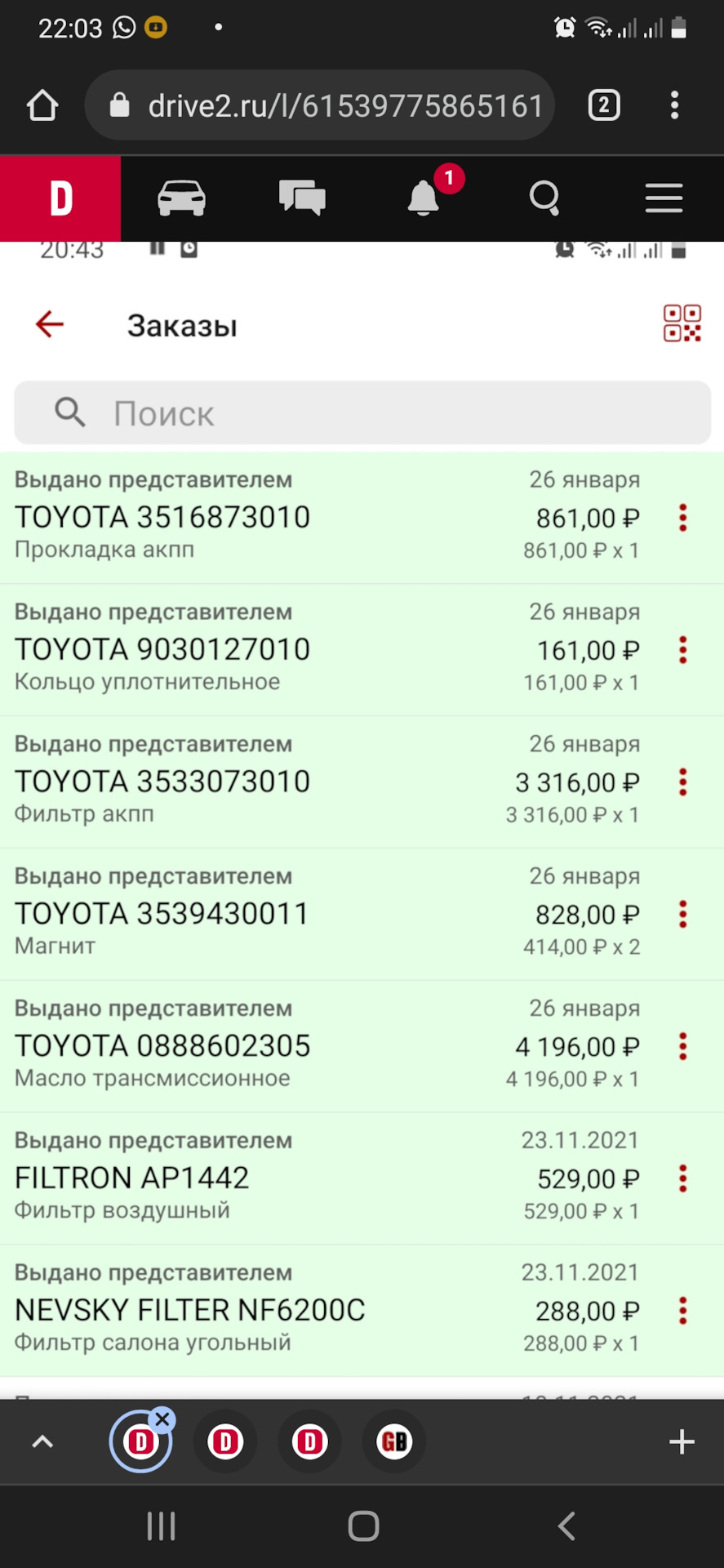This screenshot has width=724, height=1568.
Task: Open the QR code scanner icon
Action: (x=682, y=323)
